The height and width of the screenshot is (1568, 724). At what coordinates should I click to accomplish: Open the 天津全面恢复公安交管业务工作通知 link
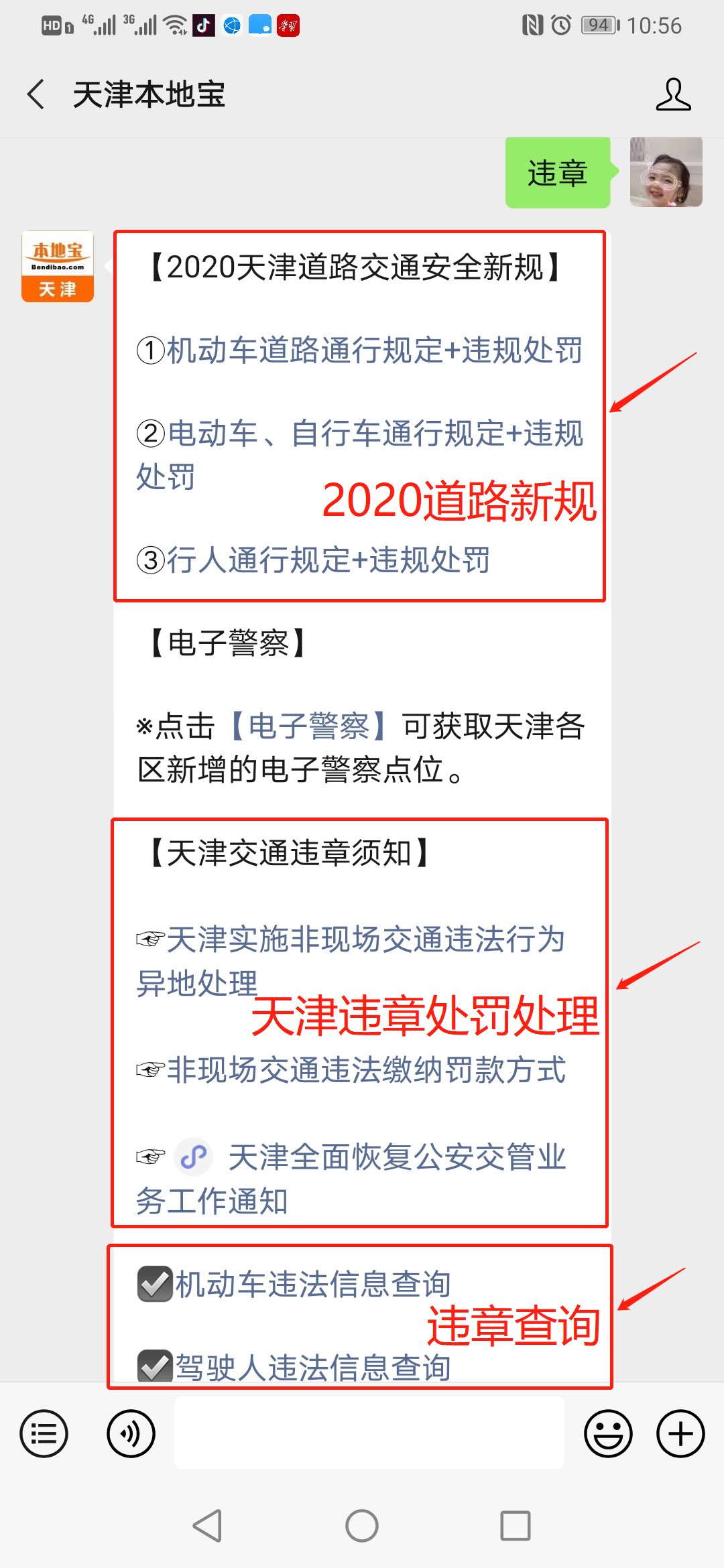[396, 1157]
